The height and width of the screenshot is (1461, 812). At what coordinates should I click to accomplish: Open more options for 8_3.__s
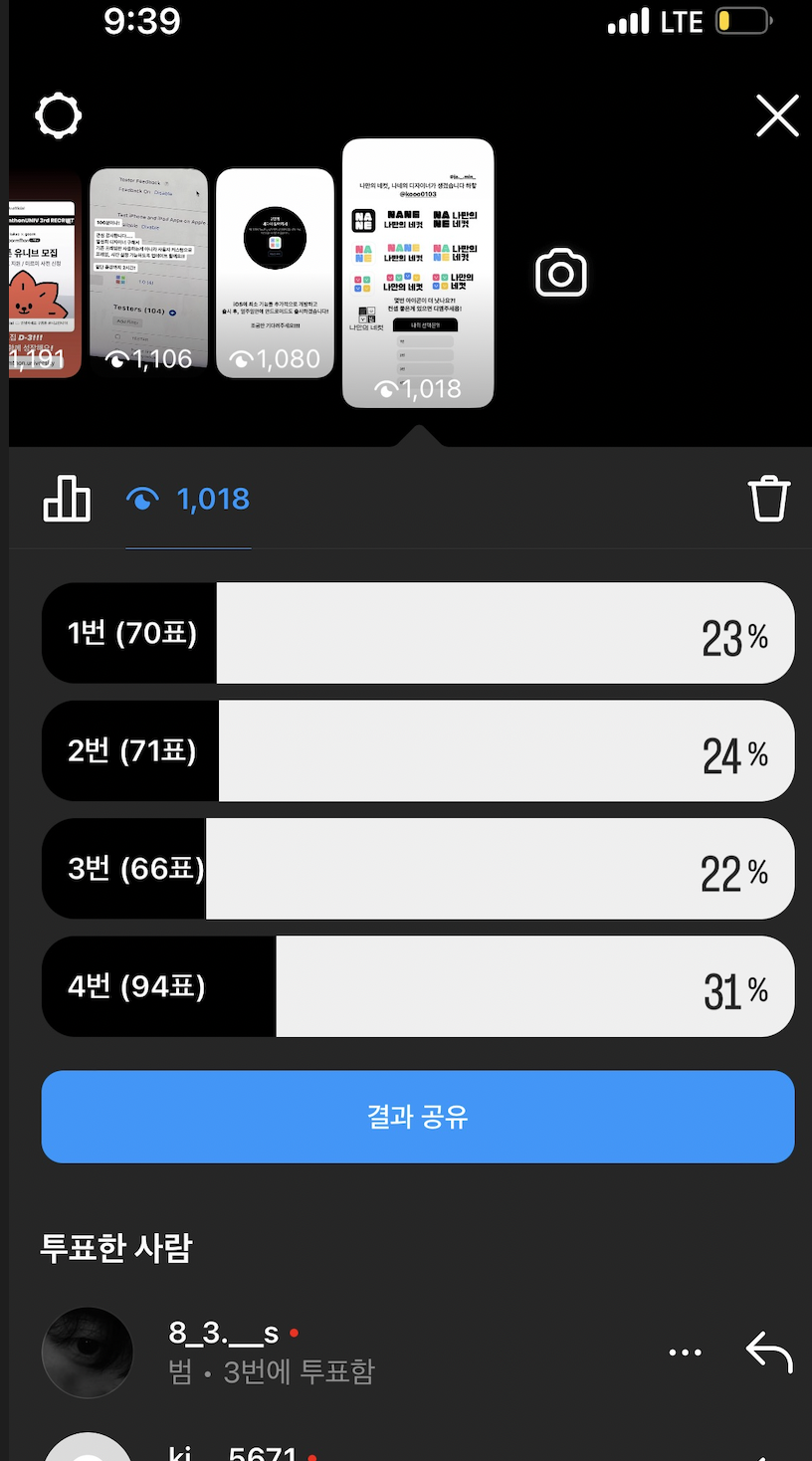click(685, 1353)
